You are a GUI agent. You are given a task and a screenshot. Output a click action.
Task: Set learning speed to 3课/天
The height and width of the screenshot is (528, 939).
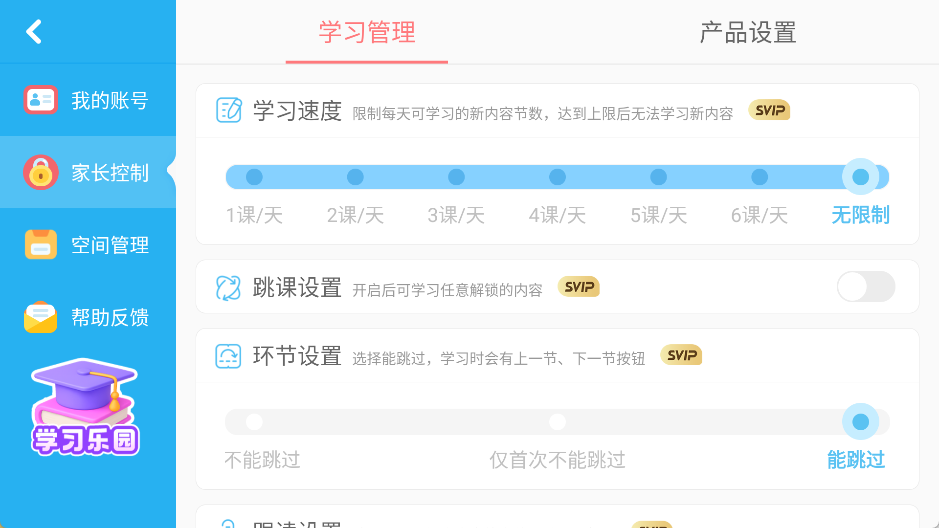[456, 177]
